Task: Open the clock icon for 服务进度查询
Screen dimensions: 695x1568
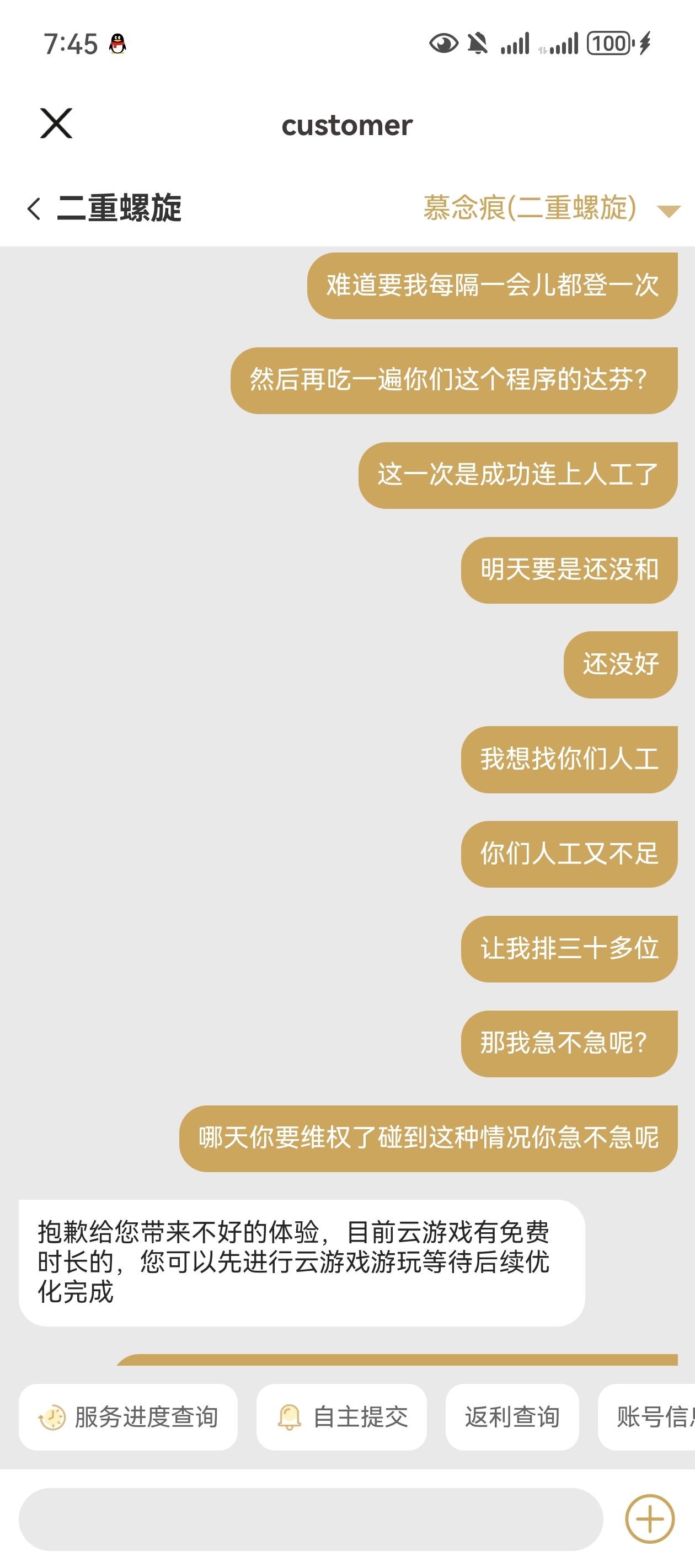Action: 52,1416
